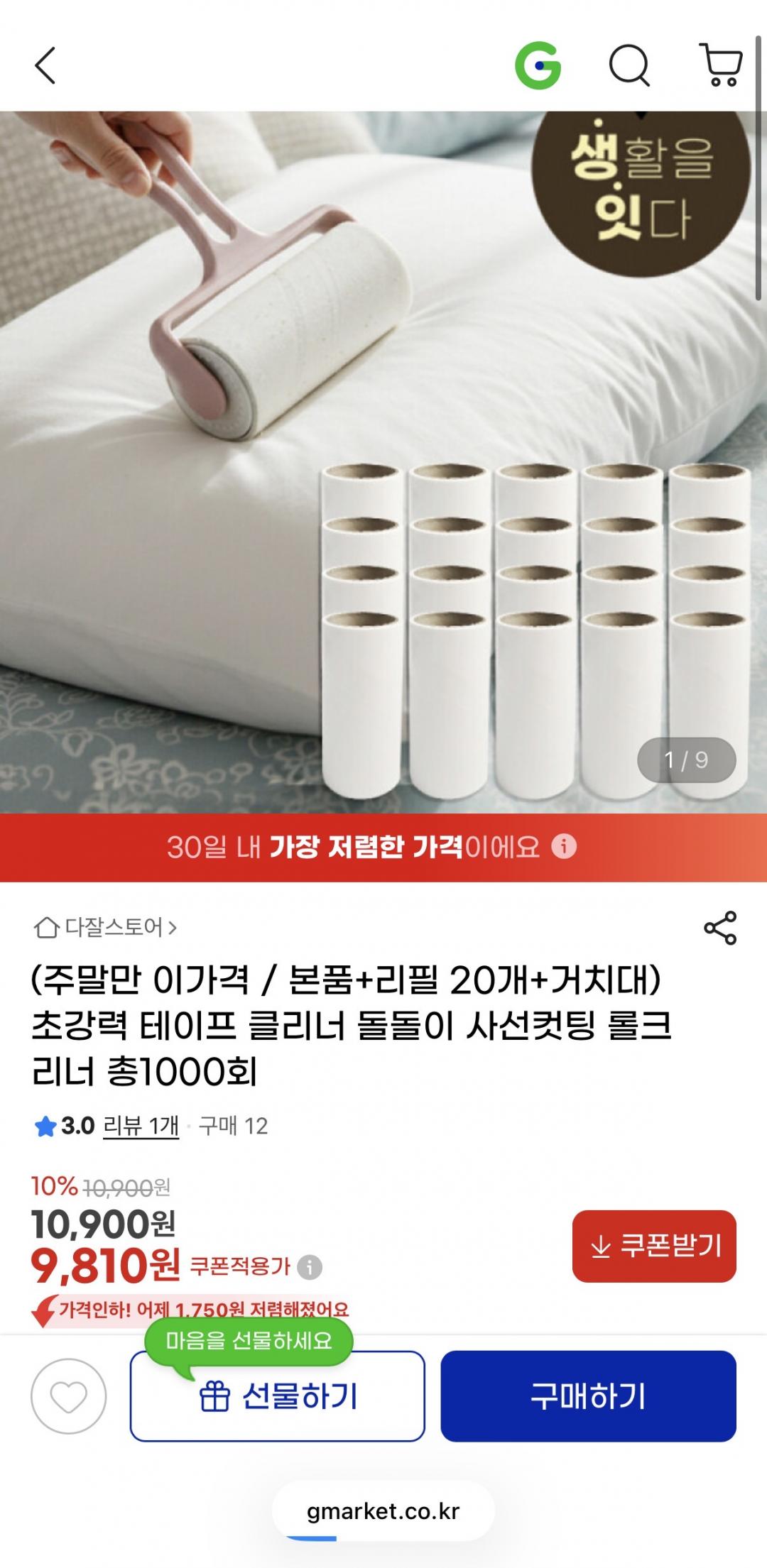Visit the 다잘스토어 seller shop

[105, 927]
